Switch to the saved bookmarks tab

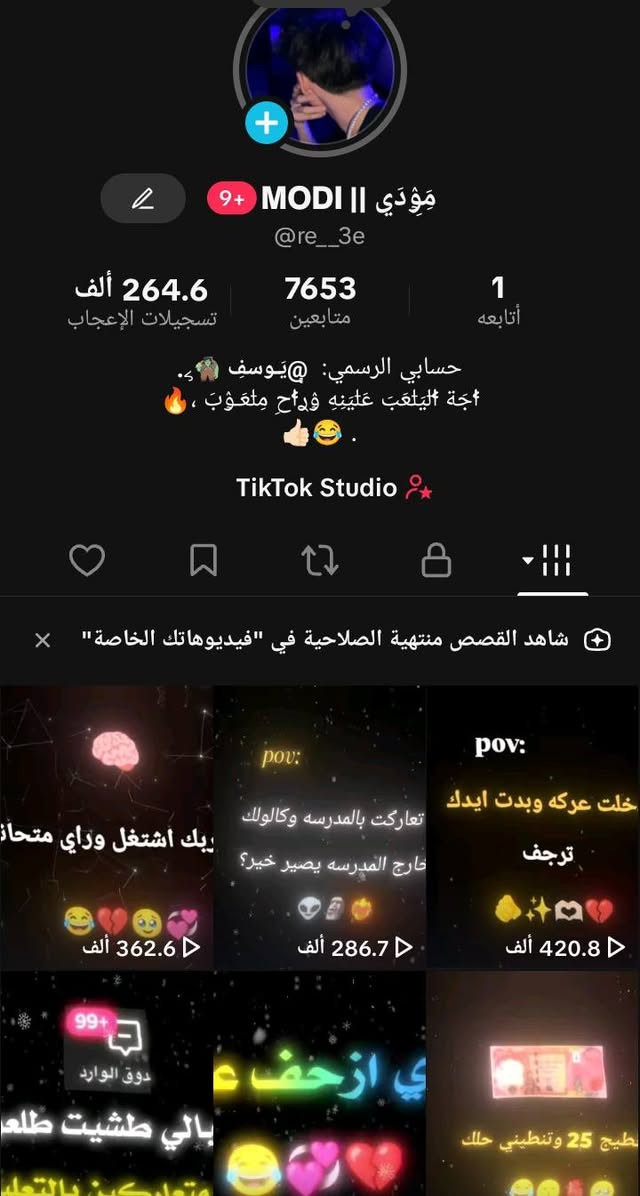coord(203,561)
